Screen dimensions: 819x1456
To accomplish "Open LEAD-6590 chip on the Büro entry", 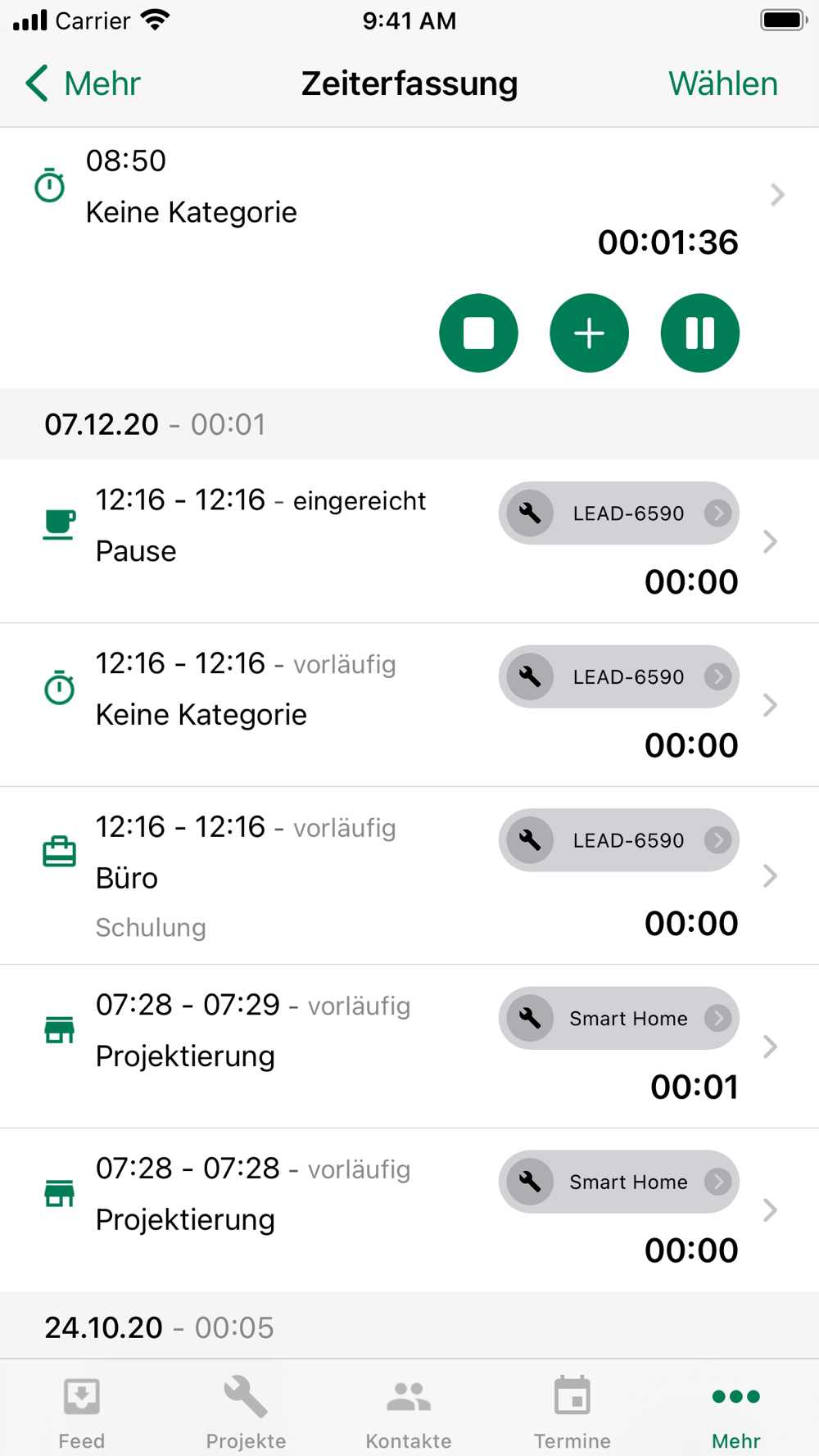I will pos(619,840).
